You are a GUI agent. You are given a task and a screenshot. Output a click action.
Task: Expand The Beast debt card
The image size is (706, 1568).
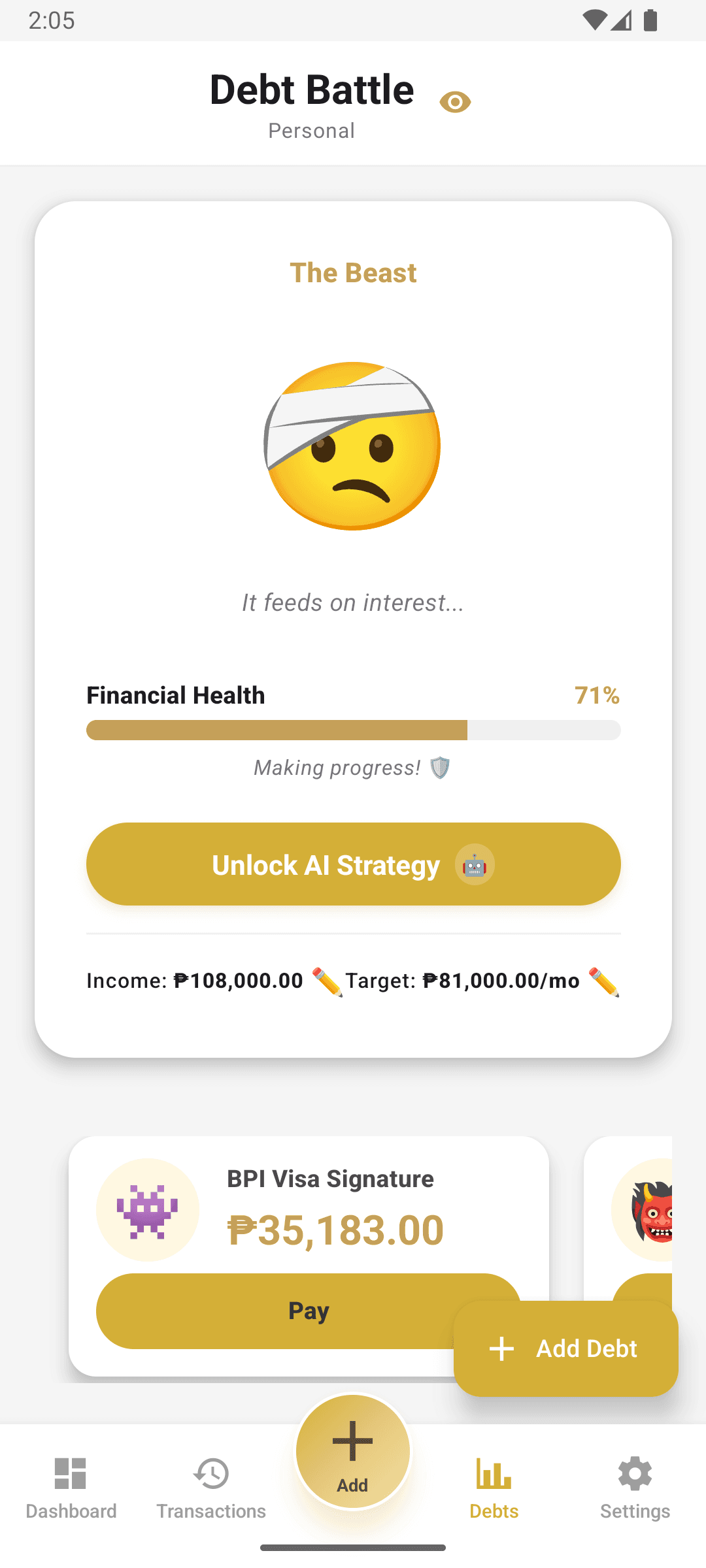[x=353, y=272]
